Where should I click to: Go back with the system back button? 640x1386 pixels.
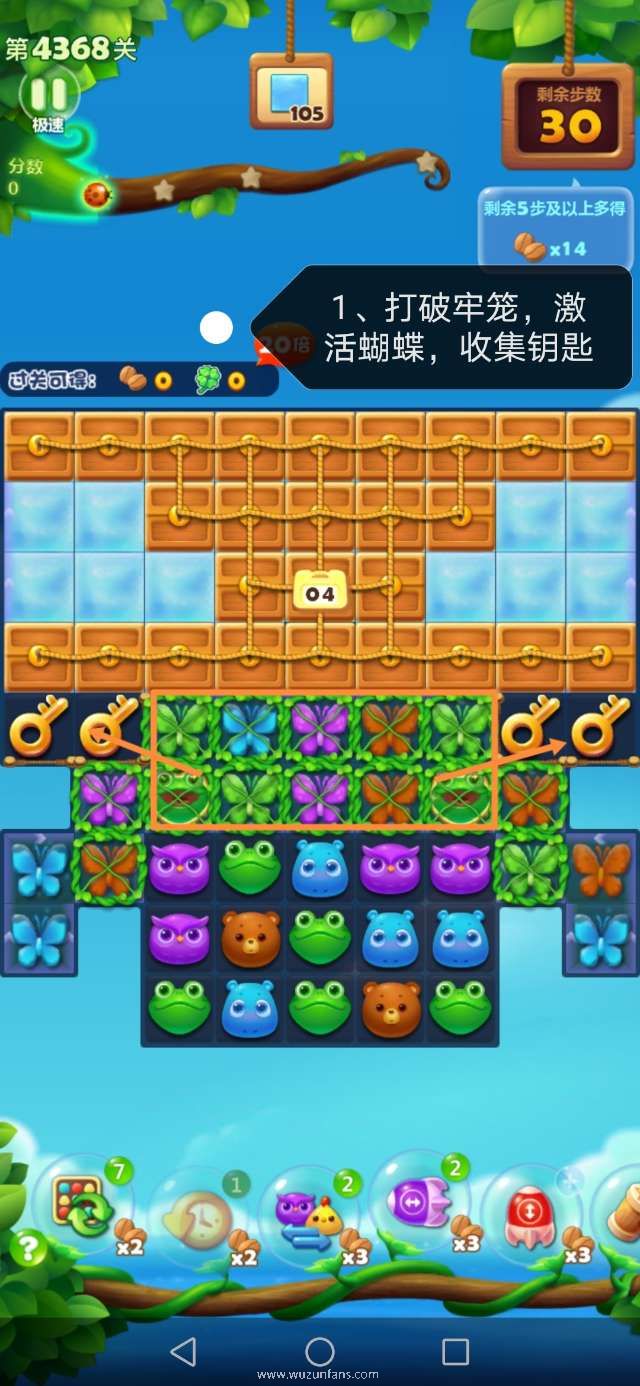click(x=183, y=1352)
